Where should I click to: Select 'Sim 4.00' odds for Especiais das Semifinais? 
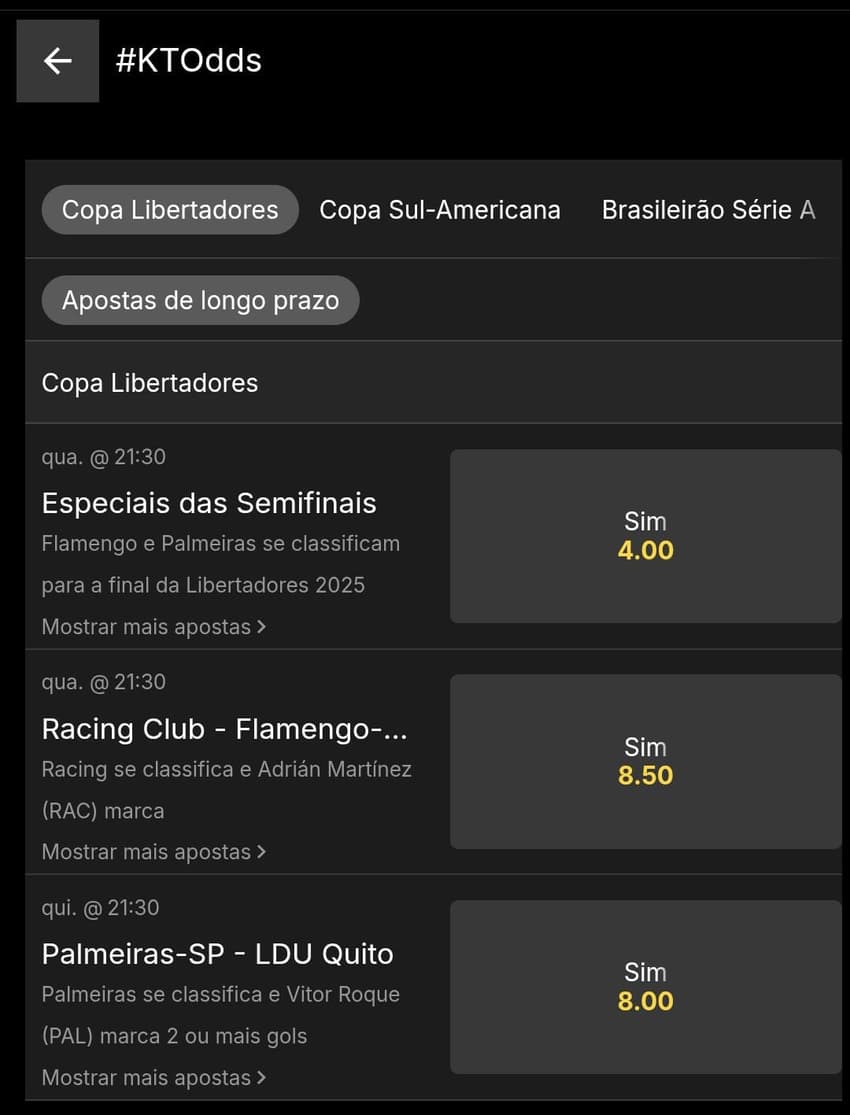645,536
